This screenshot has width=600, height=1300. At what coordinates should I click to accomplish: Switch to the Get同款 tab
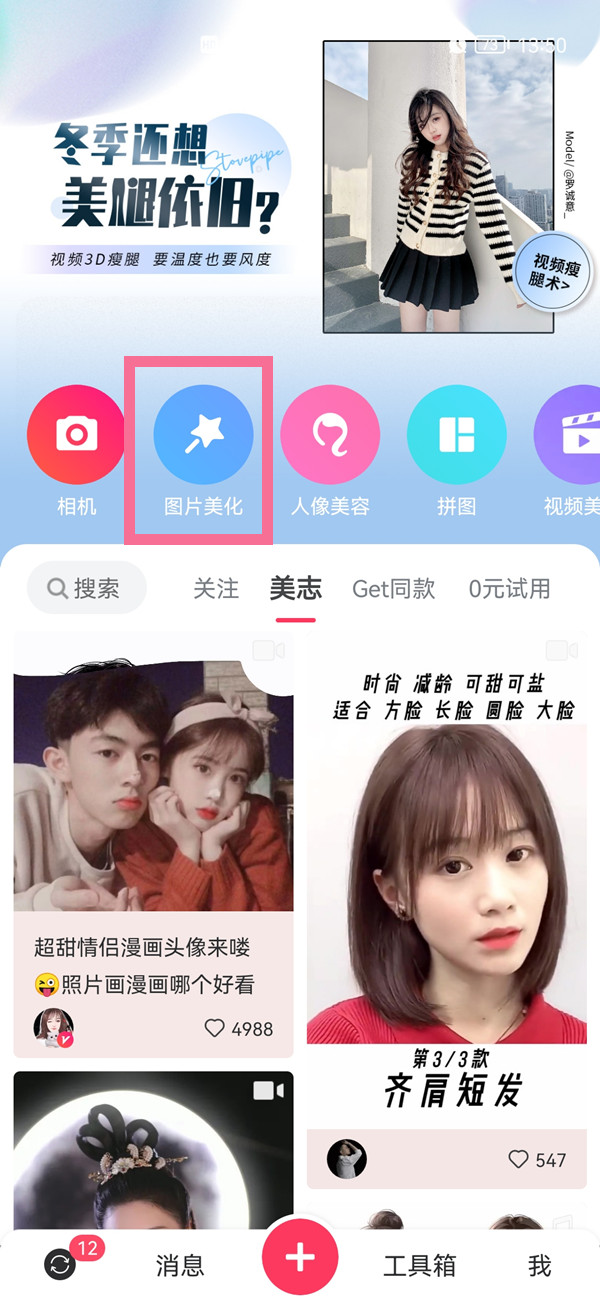point(393,589)
